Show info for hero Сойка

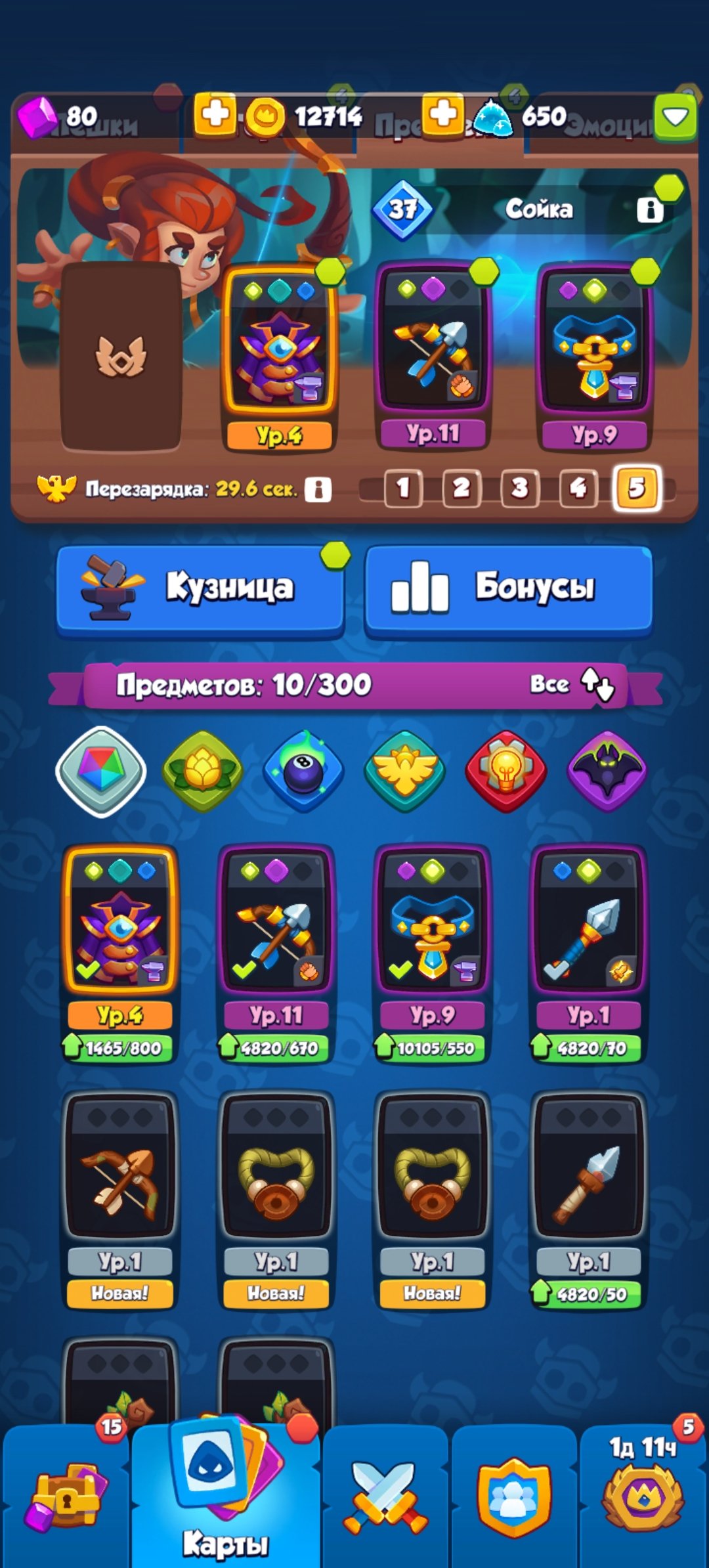(x=650, y=210)
